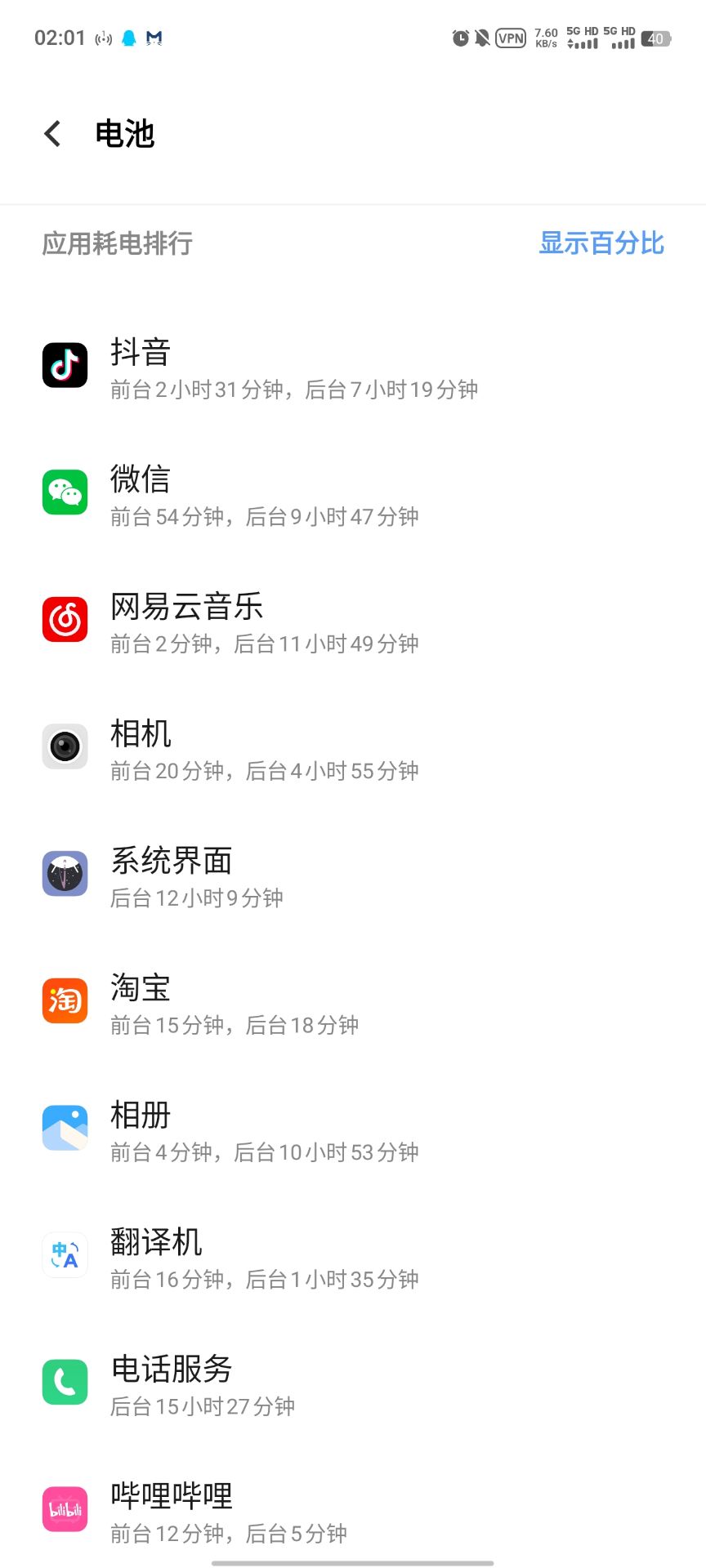Open the 相册 gallery app icon
The image size is (706, 1568).
click(65, 1127)
